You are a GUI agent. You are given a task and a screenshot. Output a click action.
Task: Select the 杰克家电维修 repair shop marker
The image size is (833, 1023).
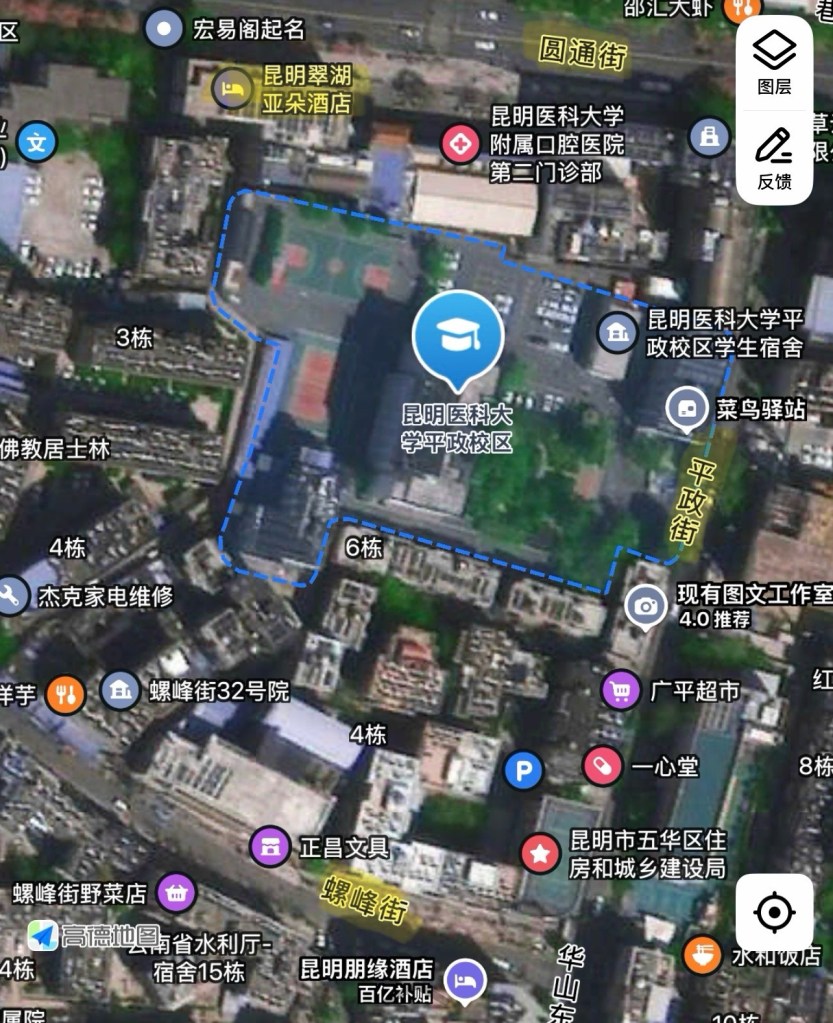pyautogui.click(x=11, y=596)
